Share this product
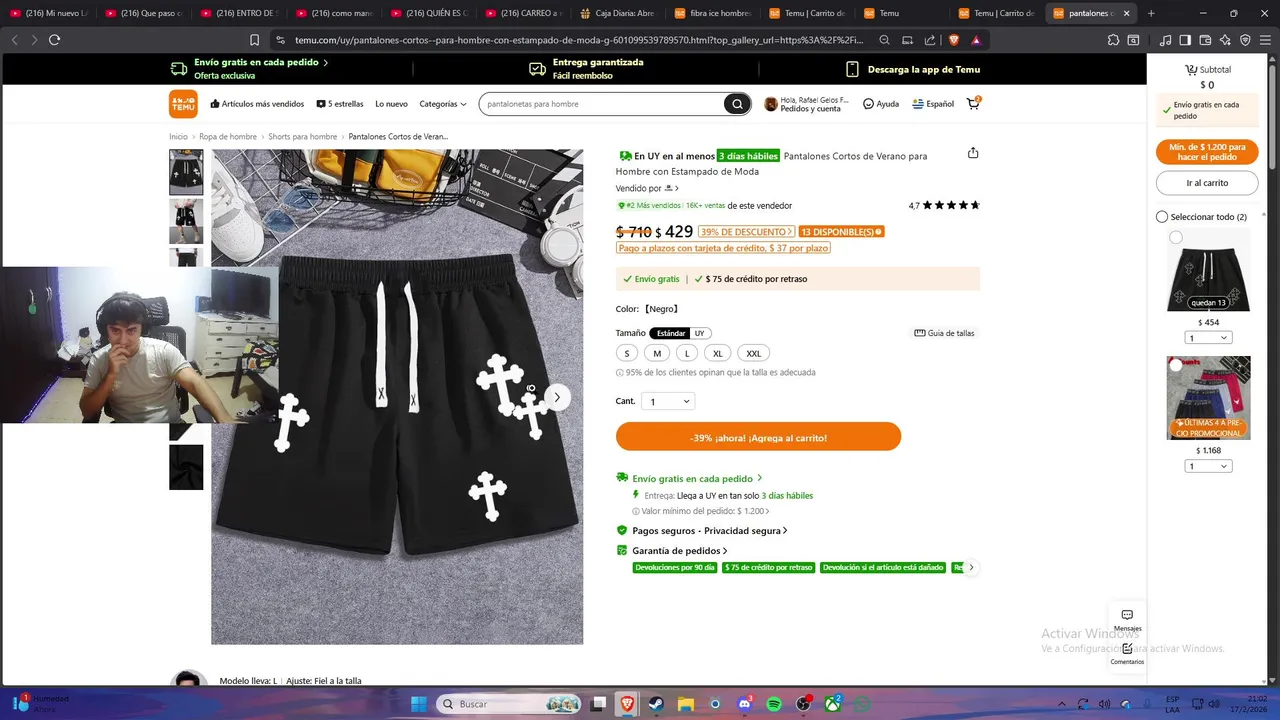Viewport: 1280px width, 720px height. pyautogui.click(x=973, y=153)
